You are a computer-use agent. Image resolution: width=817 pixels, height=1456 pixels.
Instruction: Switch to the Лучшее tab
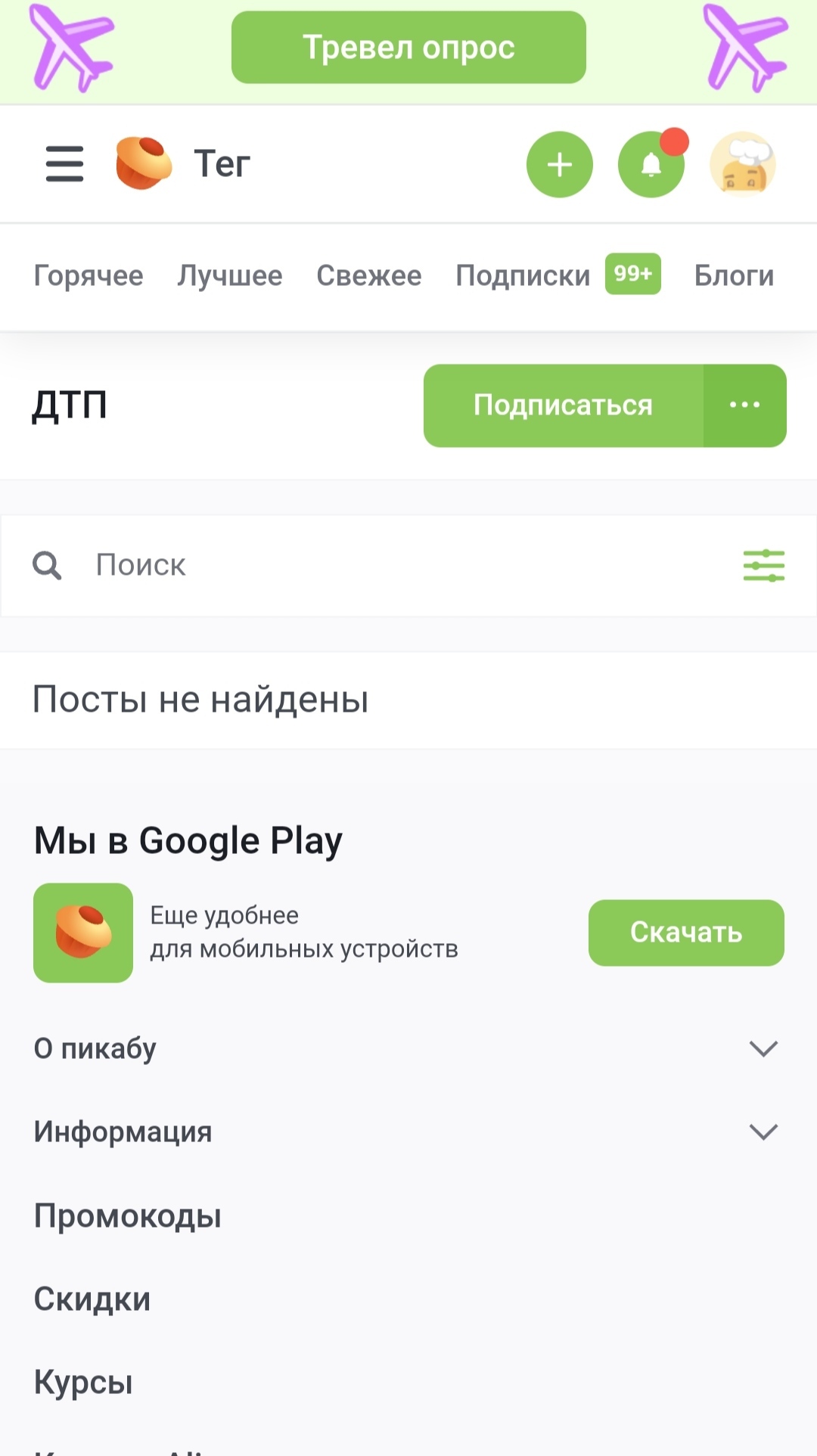[x=230, y=275]
